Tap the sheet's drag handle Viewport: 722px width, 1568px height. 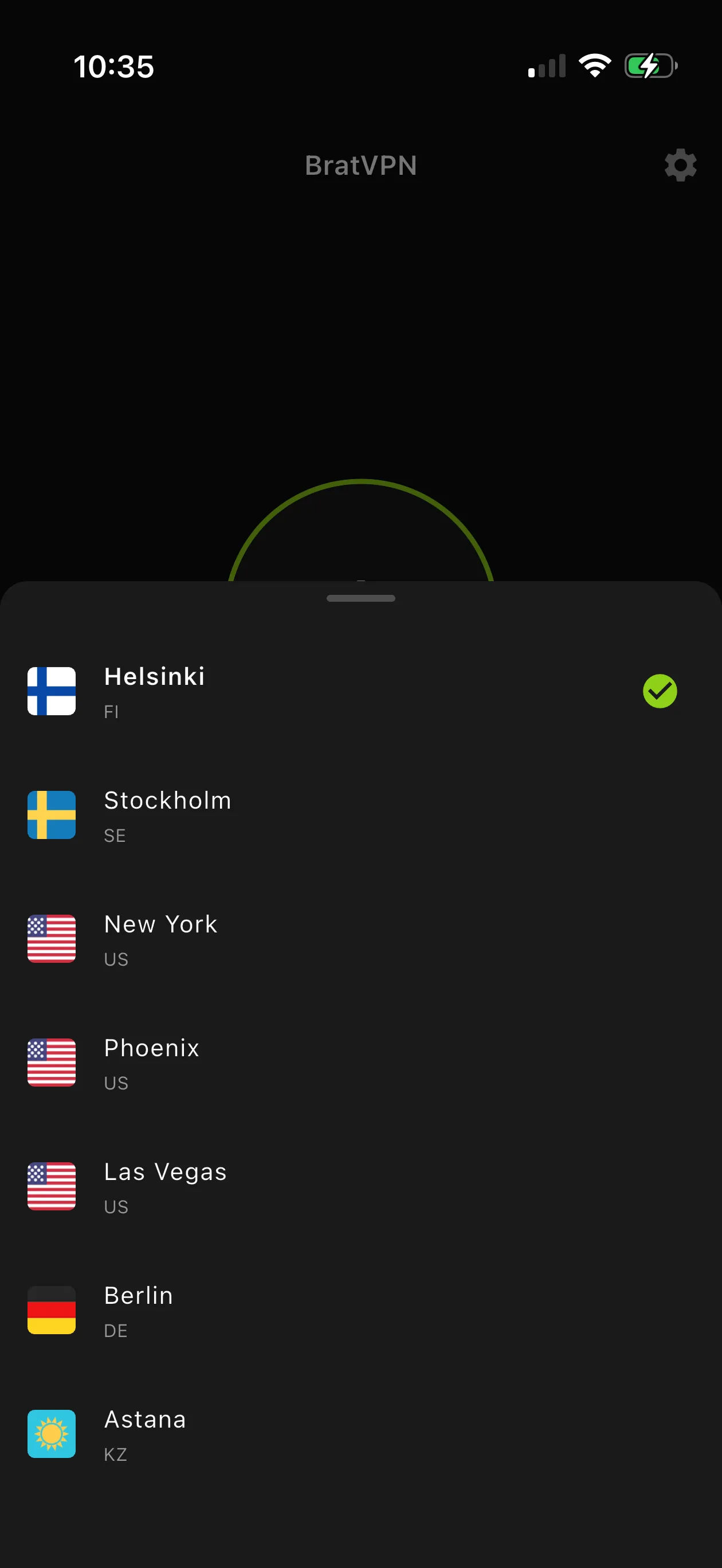(361, 598)
